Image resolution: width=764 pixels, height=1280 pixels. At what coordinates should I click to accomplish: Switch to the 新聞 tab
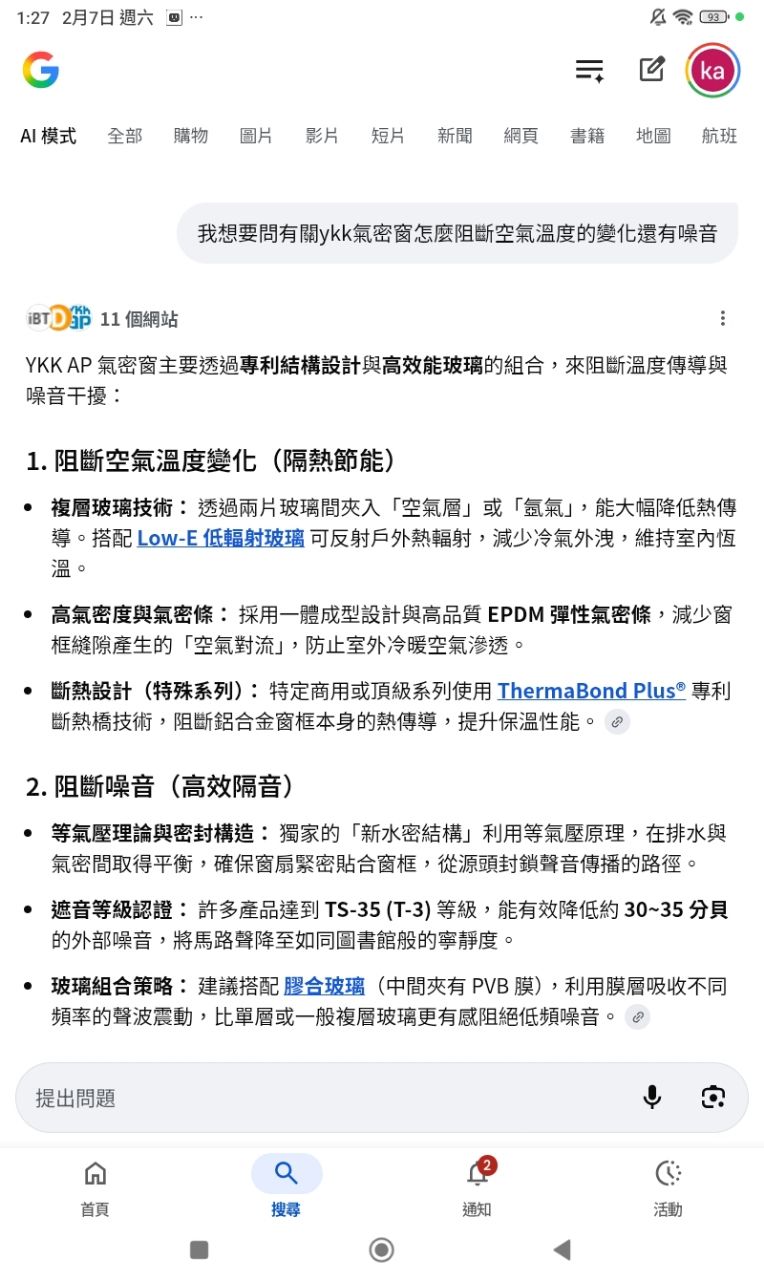[454, 136]
